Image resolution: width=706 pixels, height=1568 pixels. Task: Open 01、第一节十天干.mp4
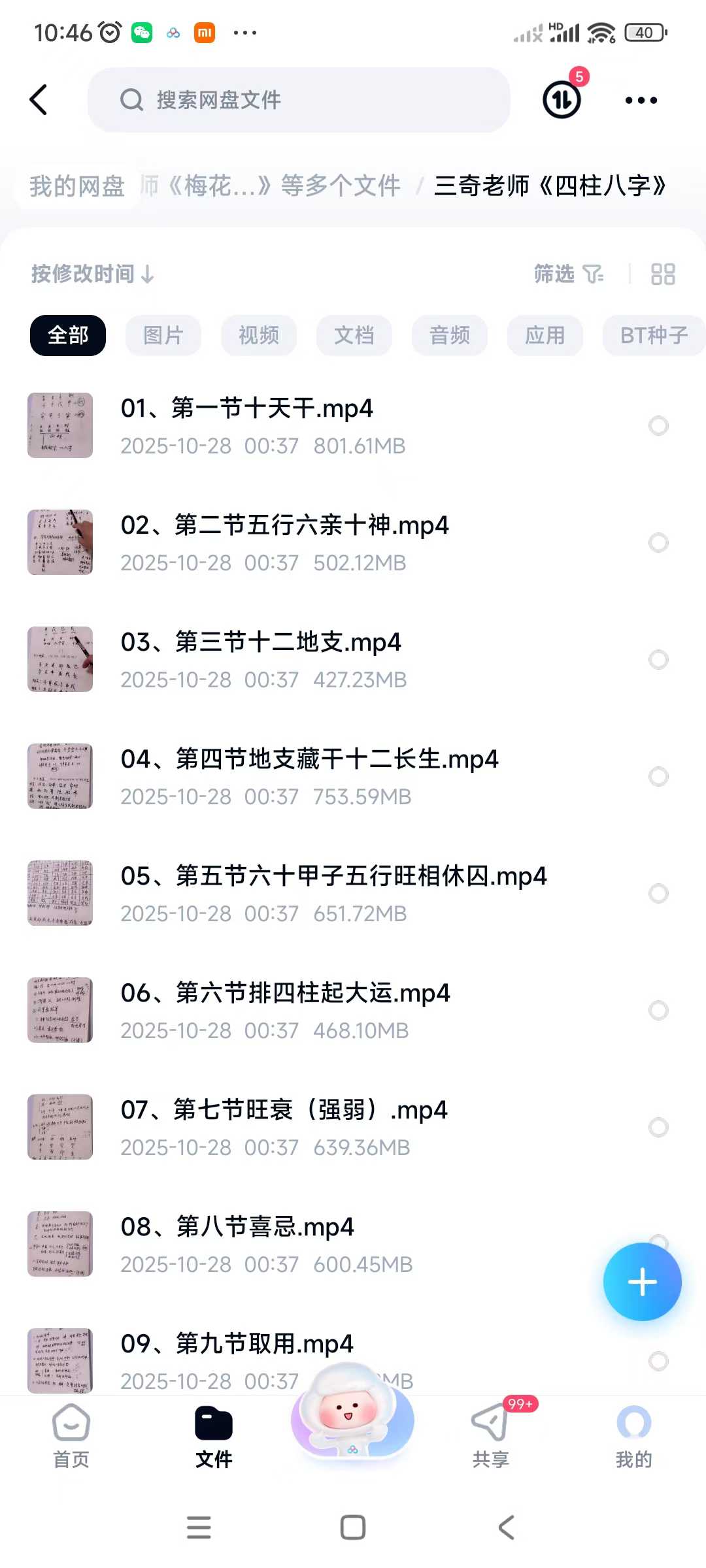(x=247, y=409)
